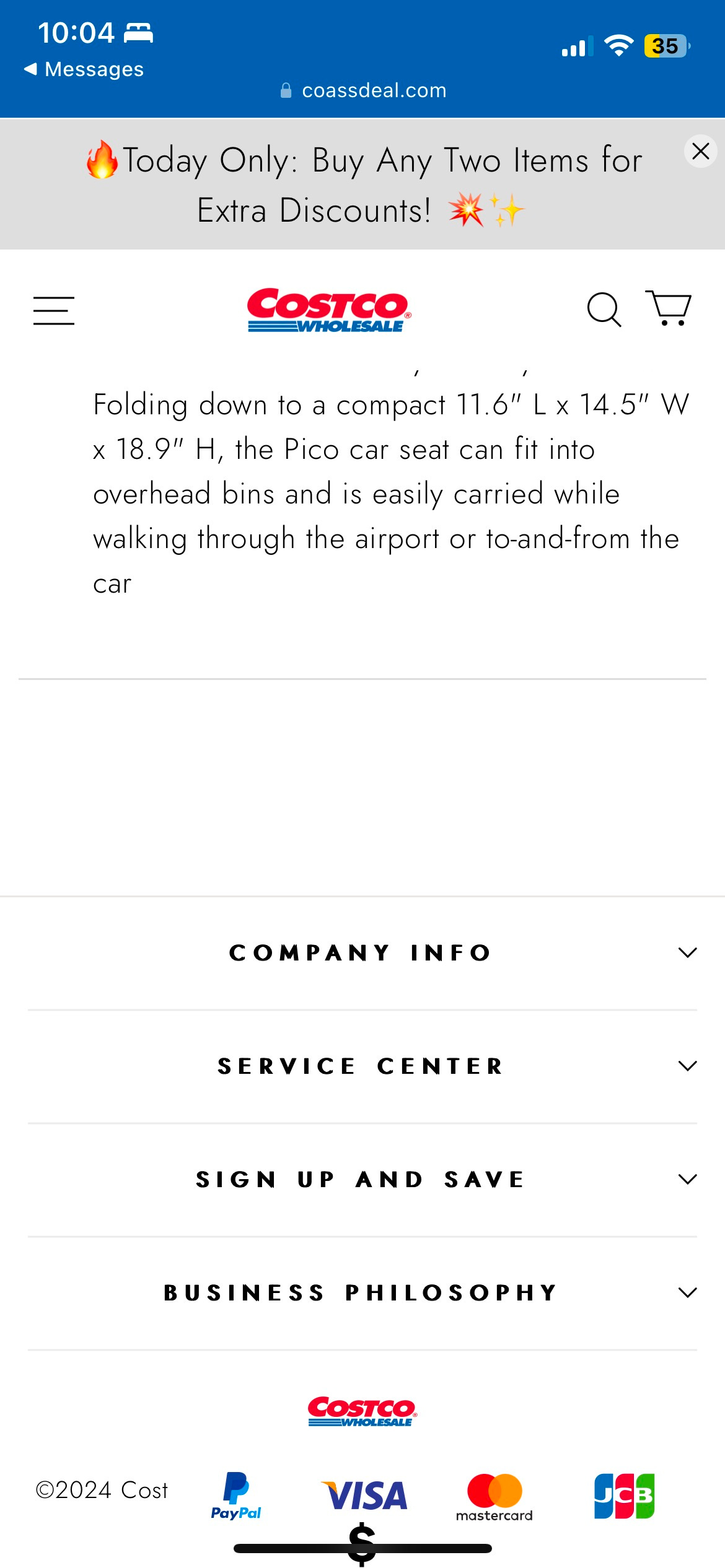The image size is (725, 1568).
Task: Expand the Service Center section
Action: tap(362, 1066)
